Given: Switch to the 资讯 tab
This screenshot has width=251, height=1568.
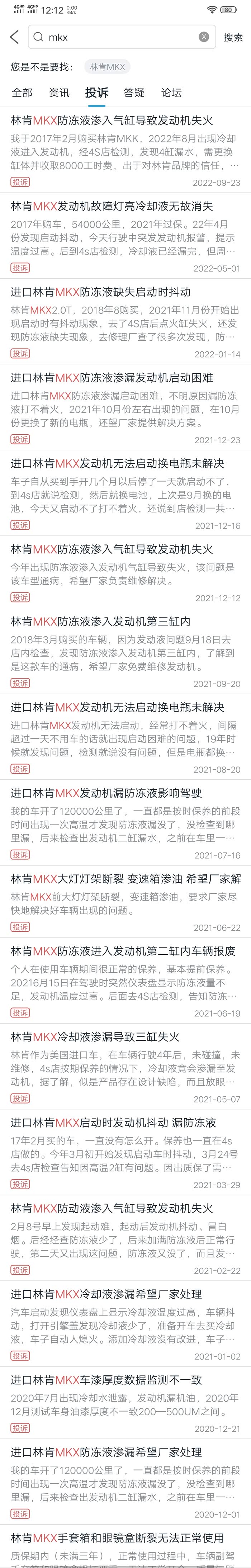Looking at the screenshot, I should (59, 93).
